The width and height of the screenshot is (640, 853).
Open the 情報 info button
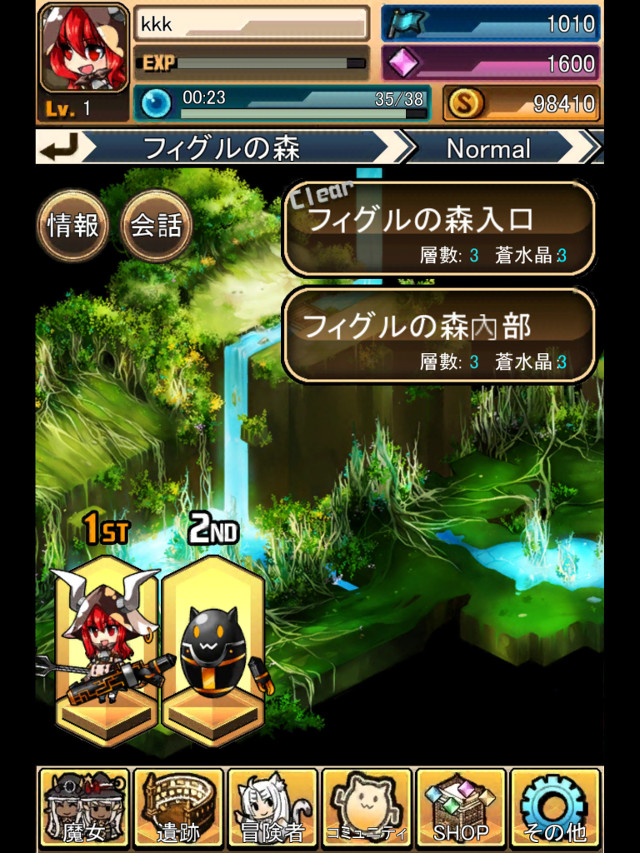tap(73, 225)
